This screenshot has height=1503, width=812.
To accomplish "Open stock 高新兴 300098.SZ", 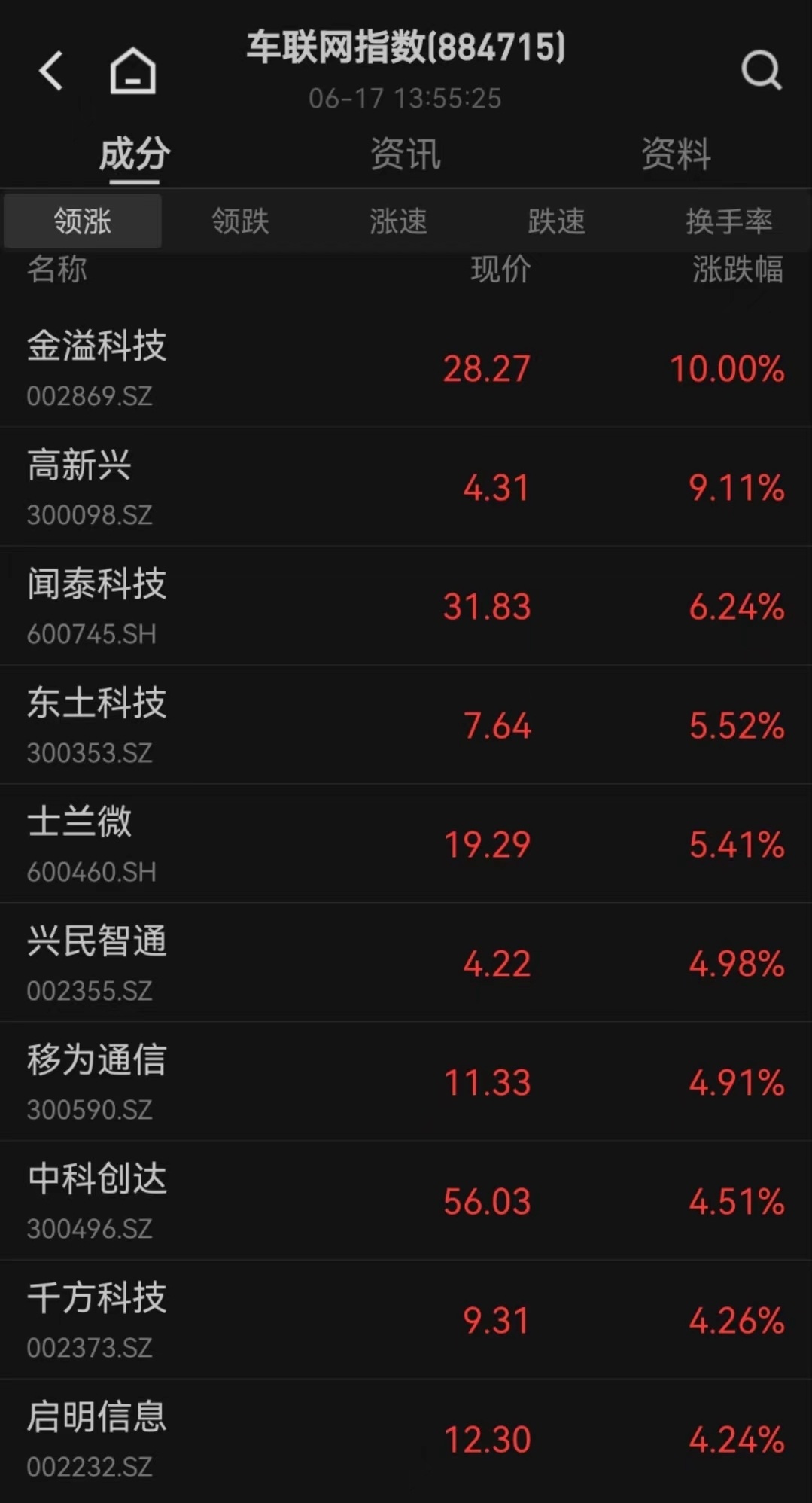I will [x=406, y=487].
